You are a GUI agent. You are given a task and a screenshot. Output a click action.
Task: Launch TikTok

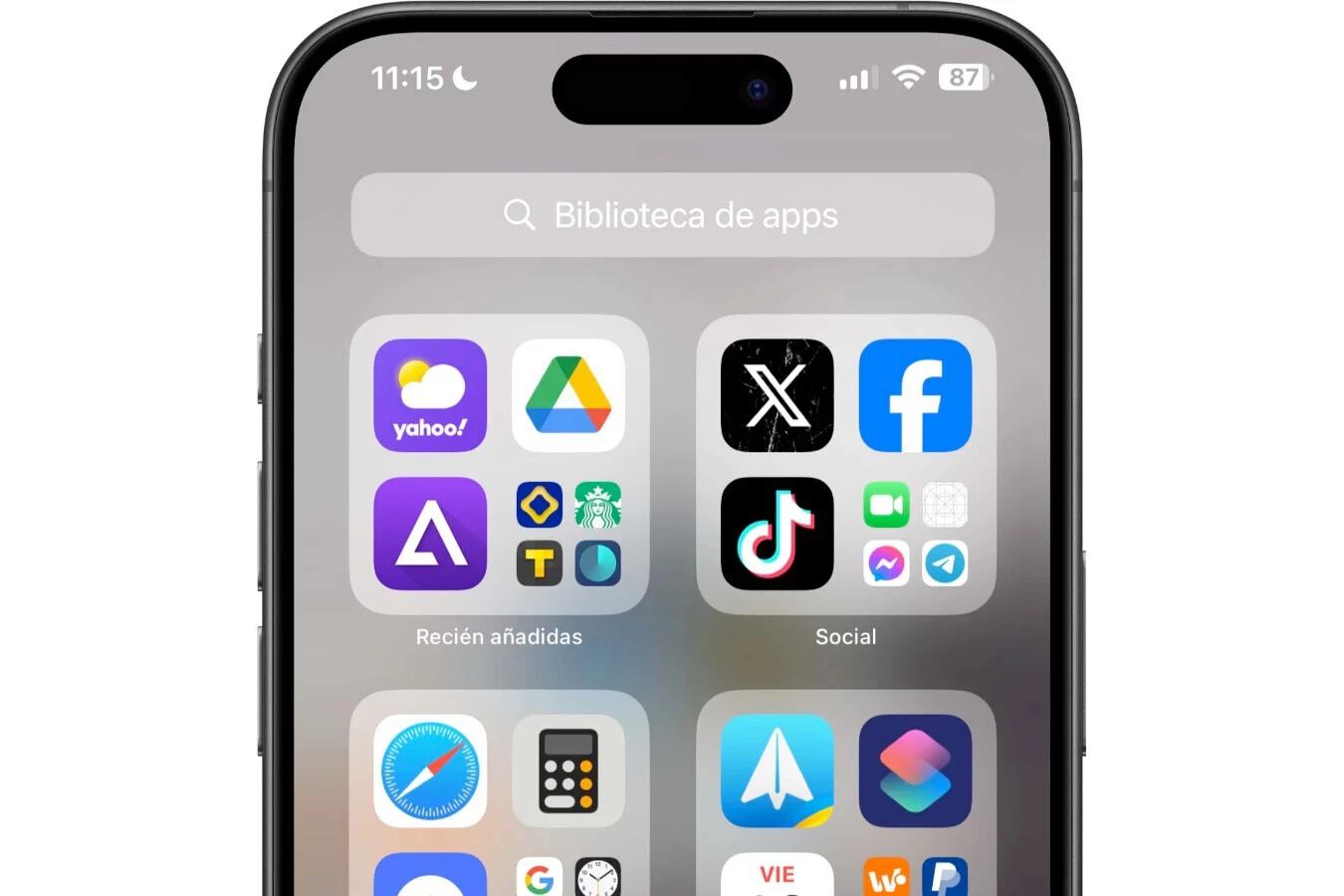coord(777,534)
